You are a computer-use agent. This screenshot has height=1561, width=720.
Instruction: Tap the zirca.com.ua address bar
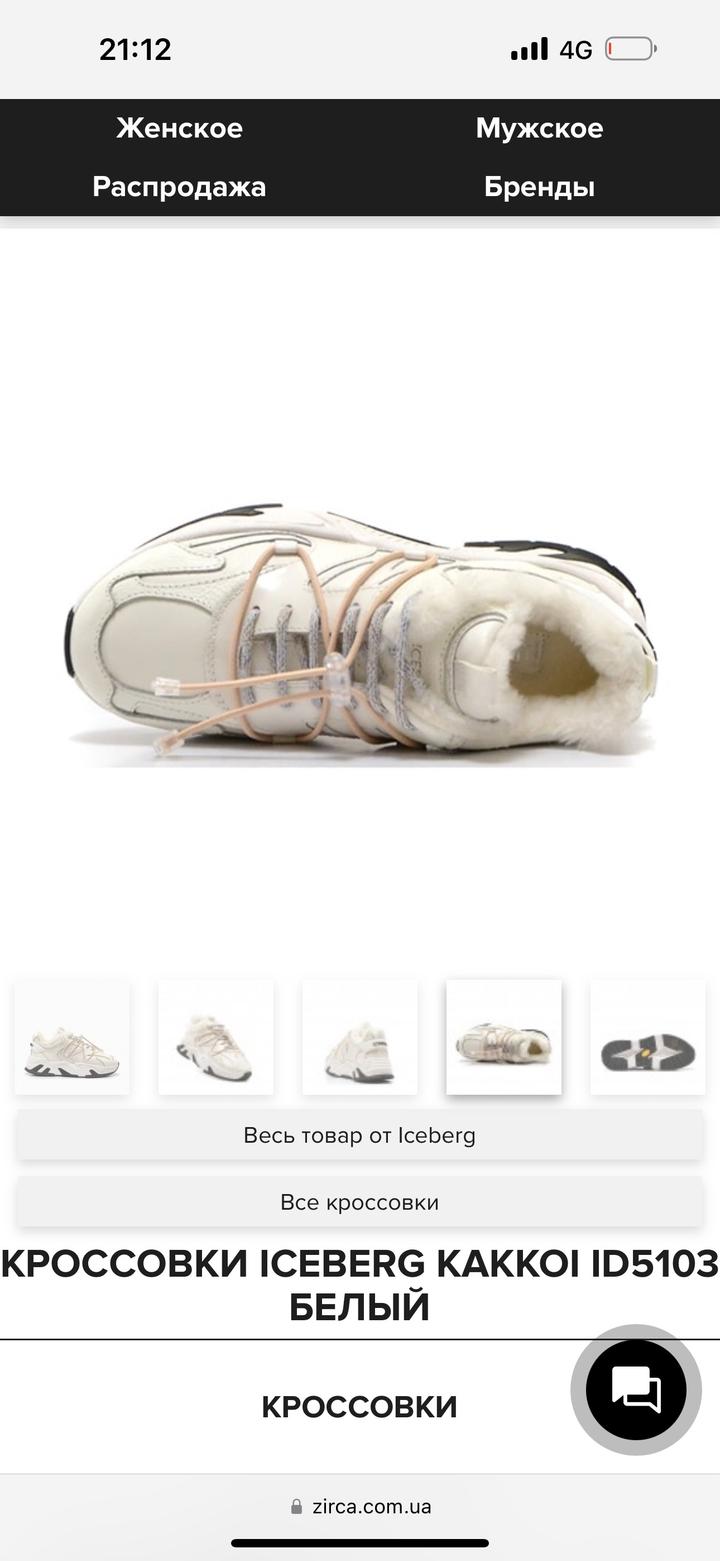[360, 1506]
